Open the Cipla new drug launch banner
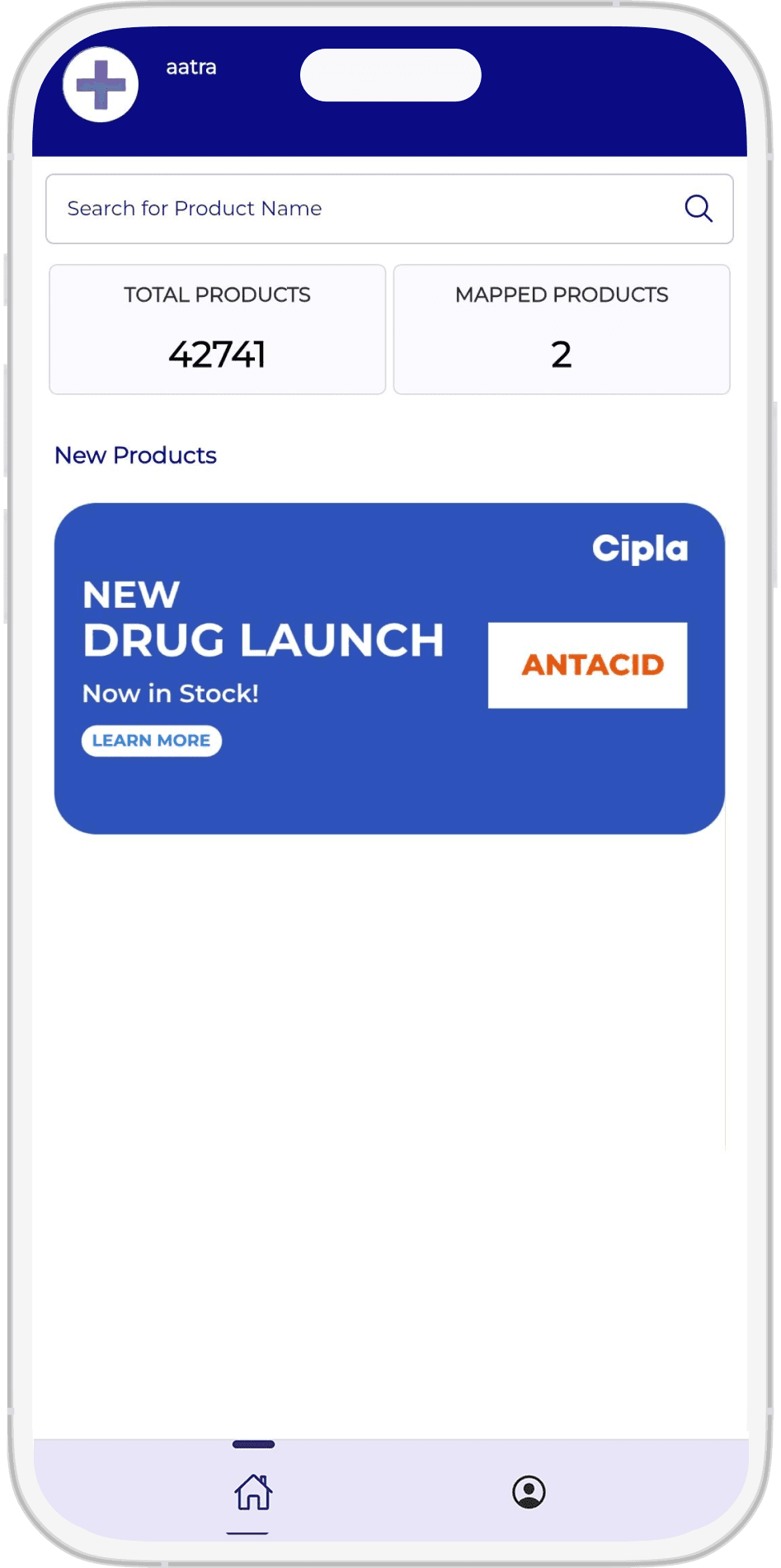Screen dimensions: 781x1568 [389, 668]
